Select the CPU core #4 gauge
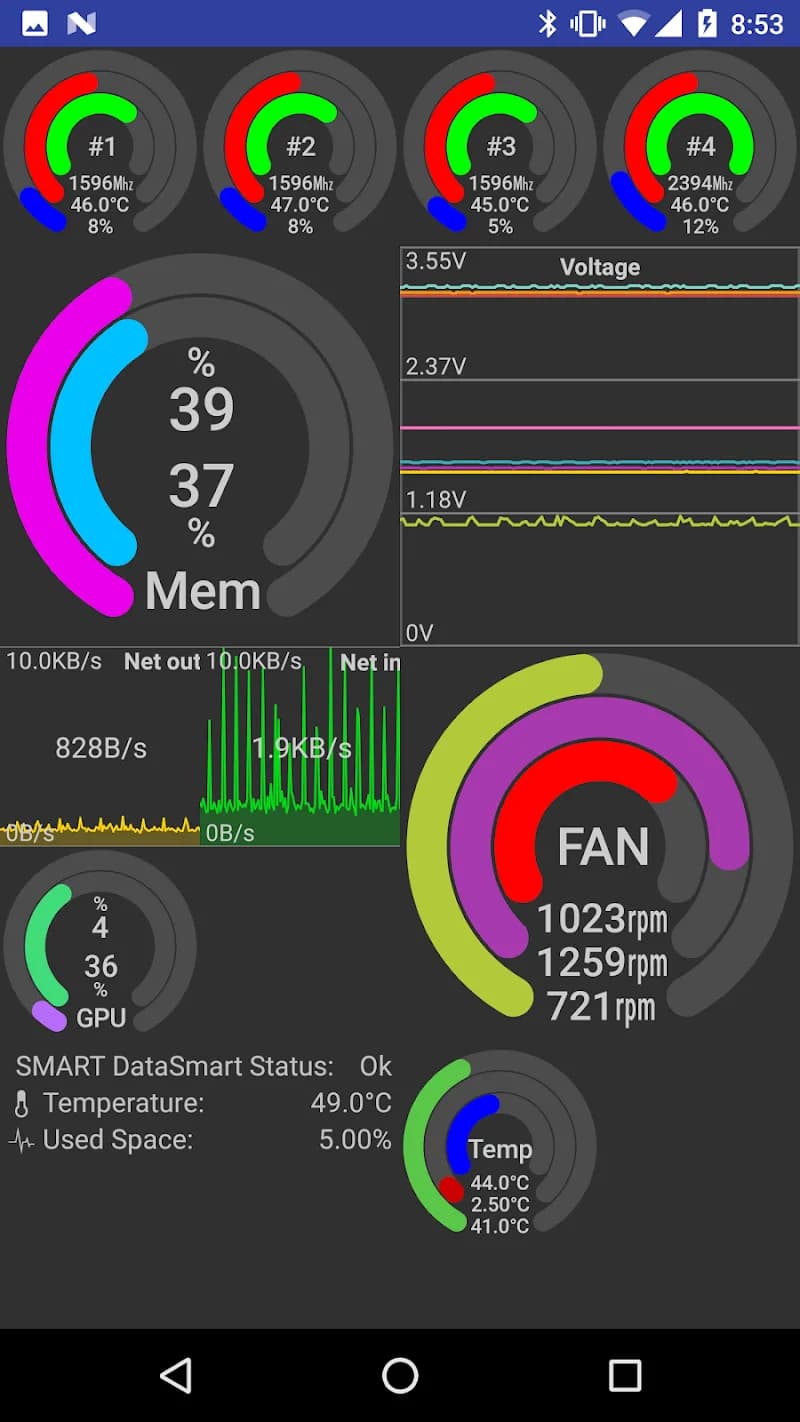800x1422 pixels. [x=700, y=147]
